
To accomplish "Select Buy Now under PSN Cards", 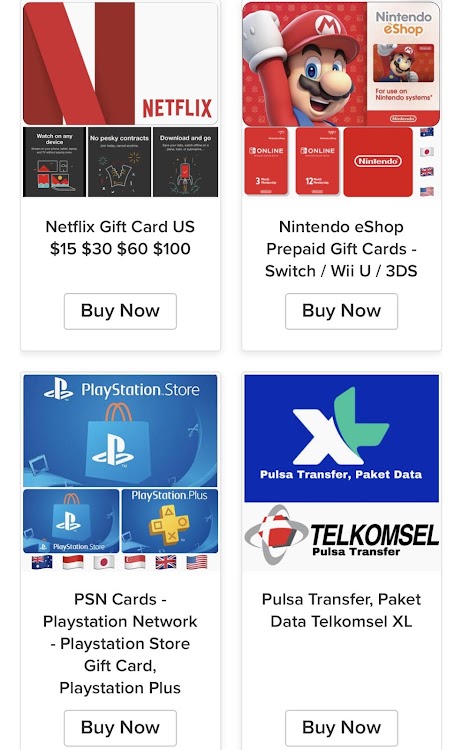I will 120,728.
